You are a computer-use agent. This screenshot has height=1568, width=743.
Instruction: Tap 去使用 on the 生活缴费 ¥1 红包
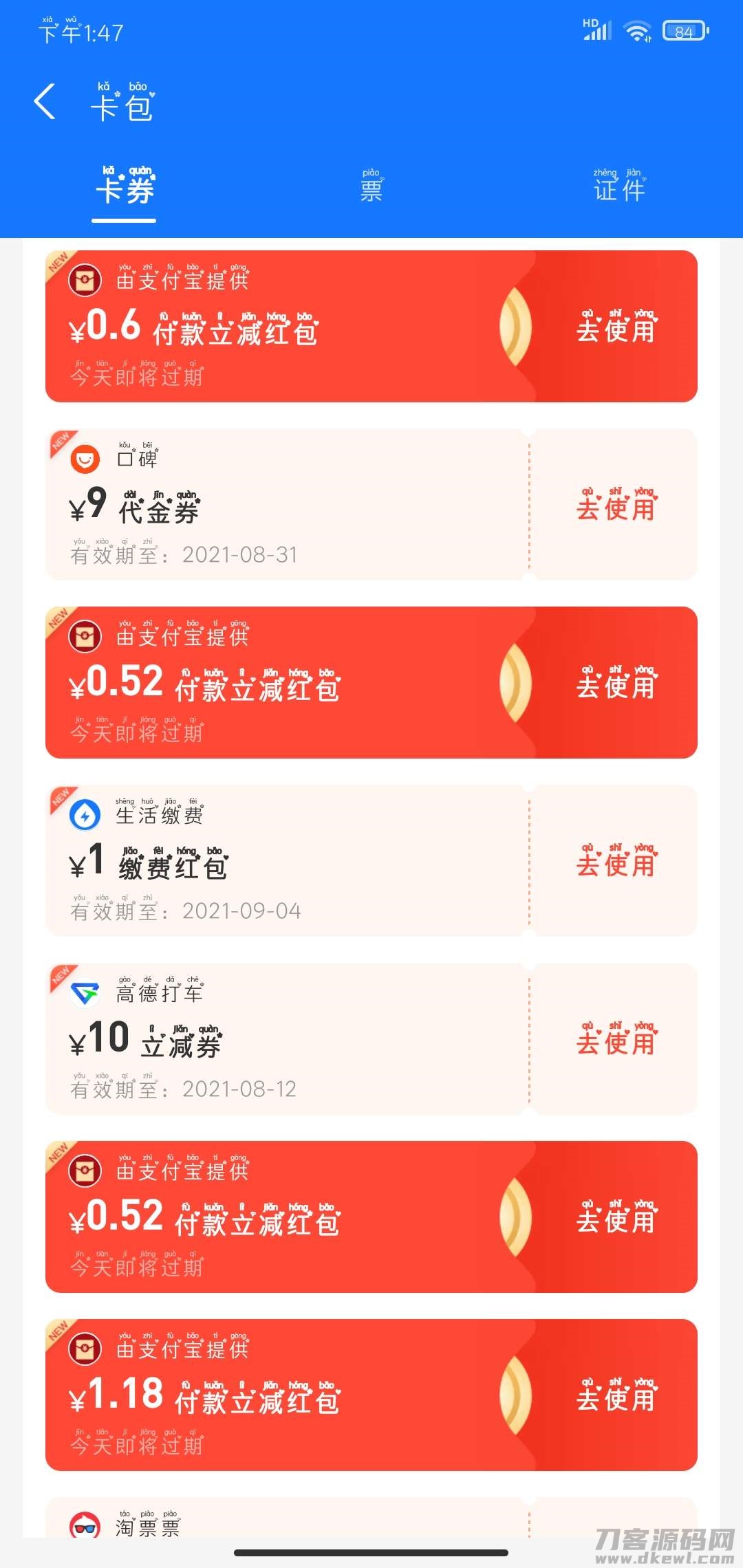pos(616,862)
